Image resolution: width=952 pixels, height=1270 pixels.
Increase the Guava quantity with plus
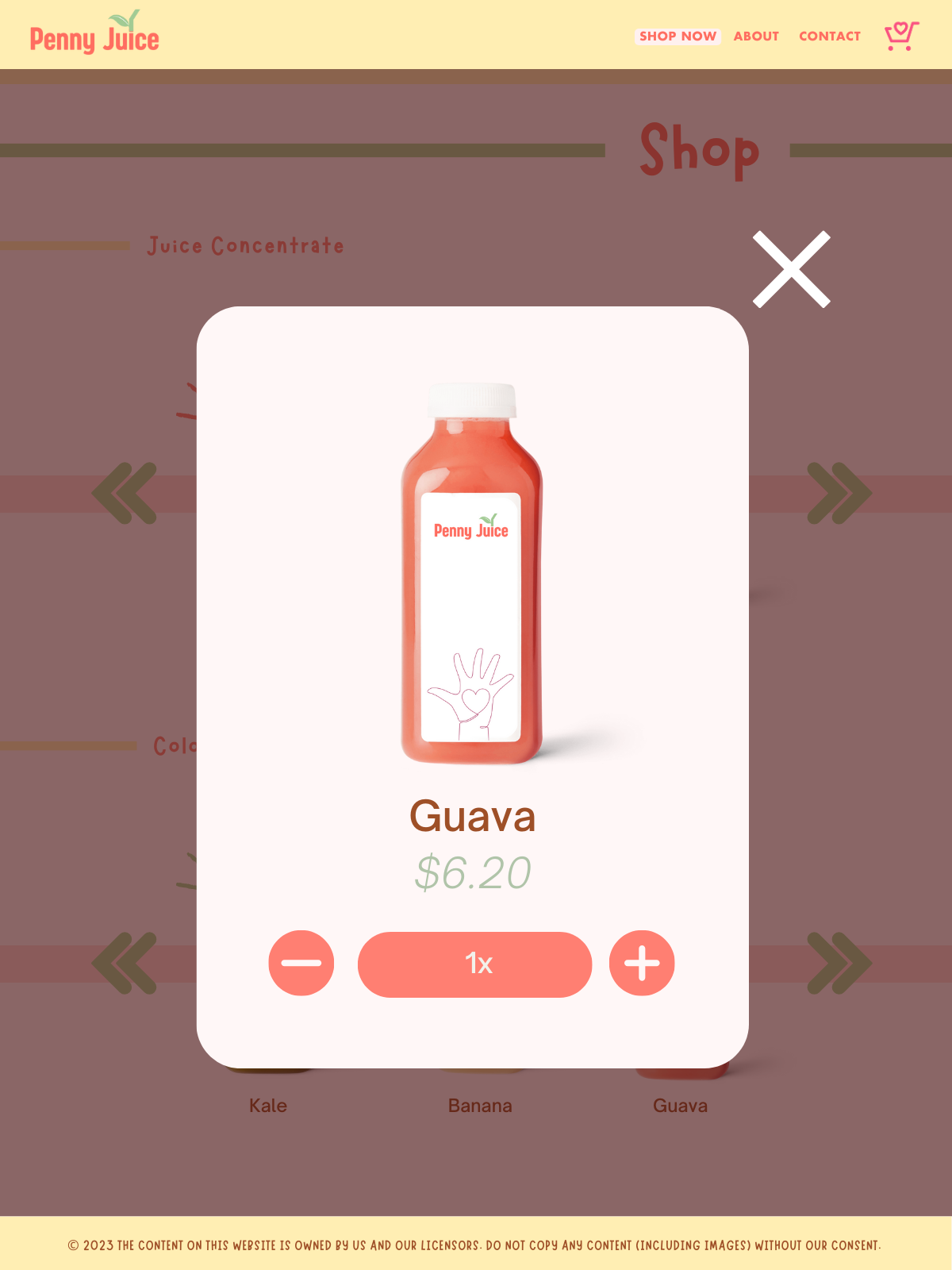pos(642,963)
